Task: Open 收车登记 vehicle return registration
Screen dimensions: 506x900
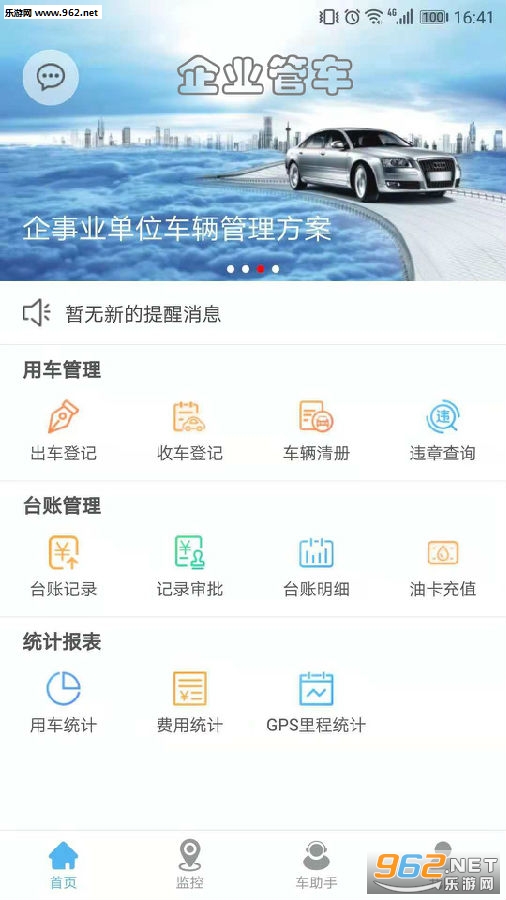Action: 190,430
